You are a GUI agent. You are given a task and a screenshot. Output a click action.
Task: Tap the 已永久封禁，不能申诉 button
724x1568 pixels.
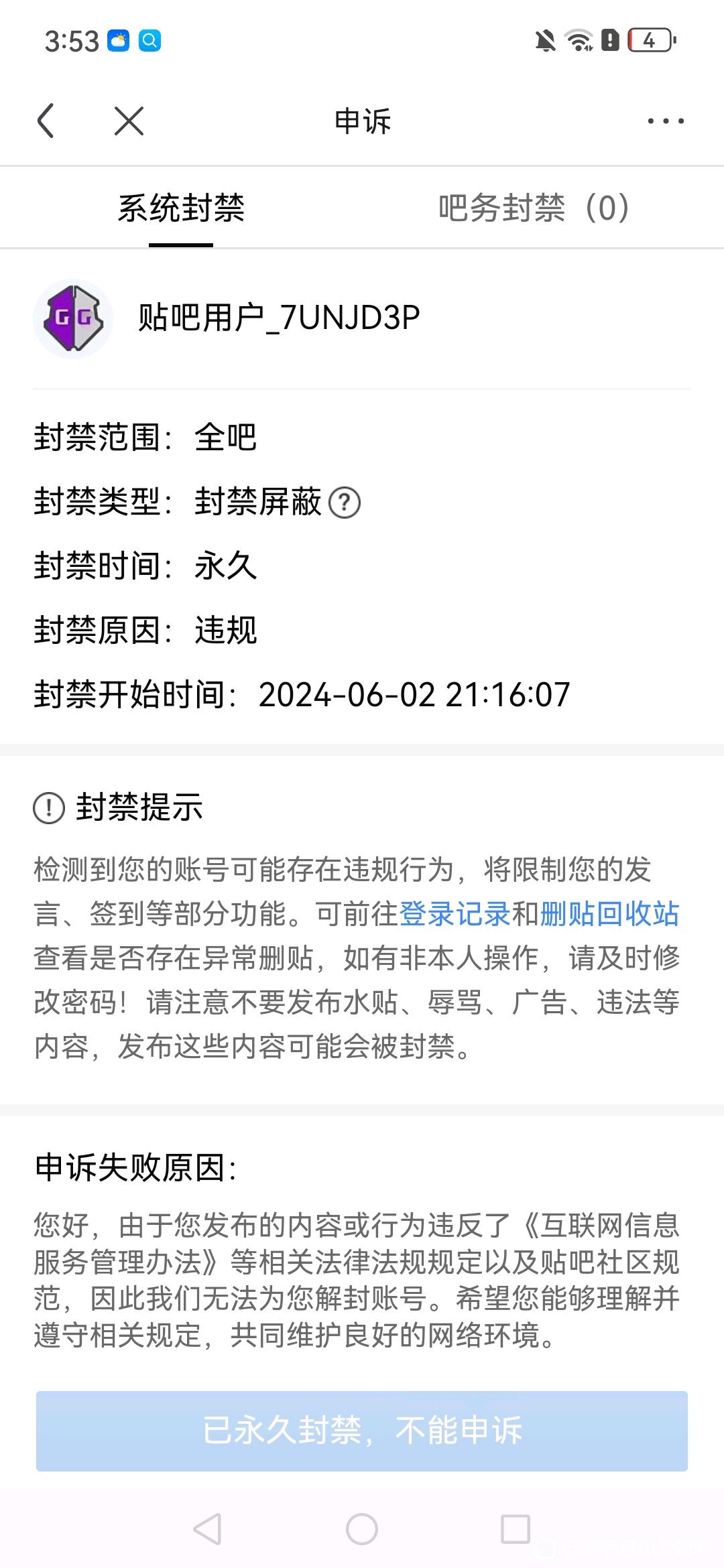pyautogui.click(x=362, y=1431)
